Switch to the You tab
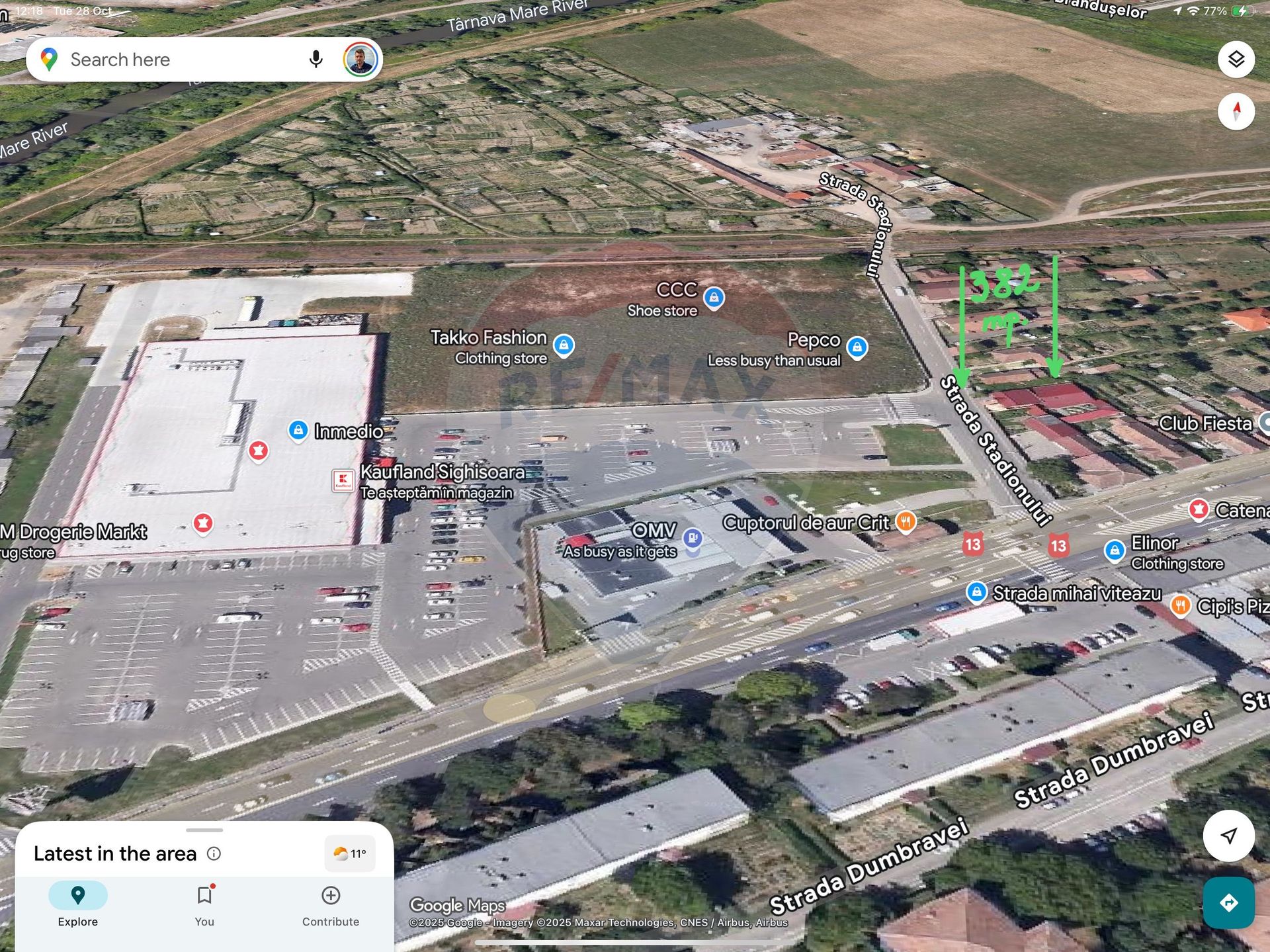This screenshot has height=952, width=1270. 204,904
